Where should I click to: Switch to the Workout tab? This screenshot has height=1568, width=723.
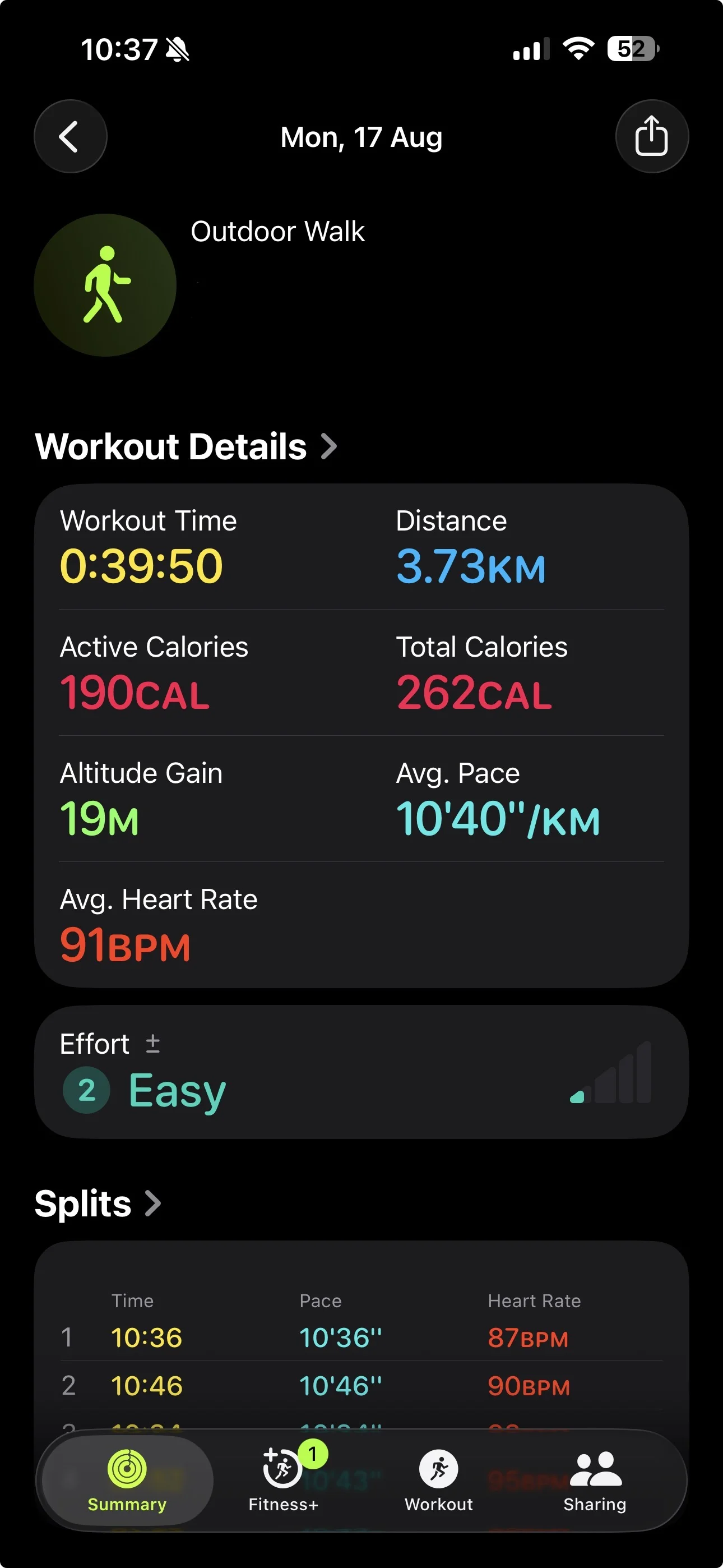click(x=439, y=1481)
